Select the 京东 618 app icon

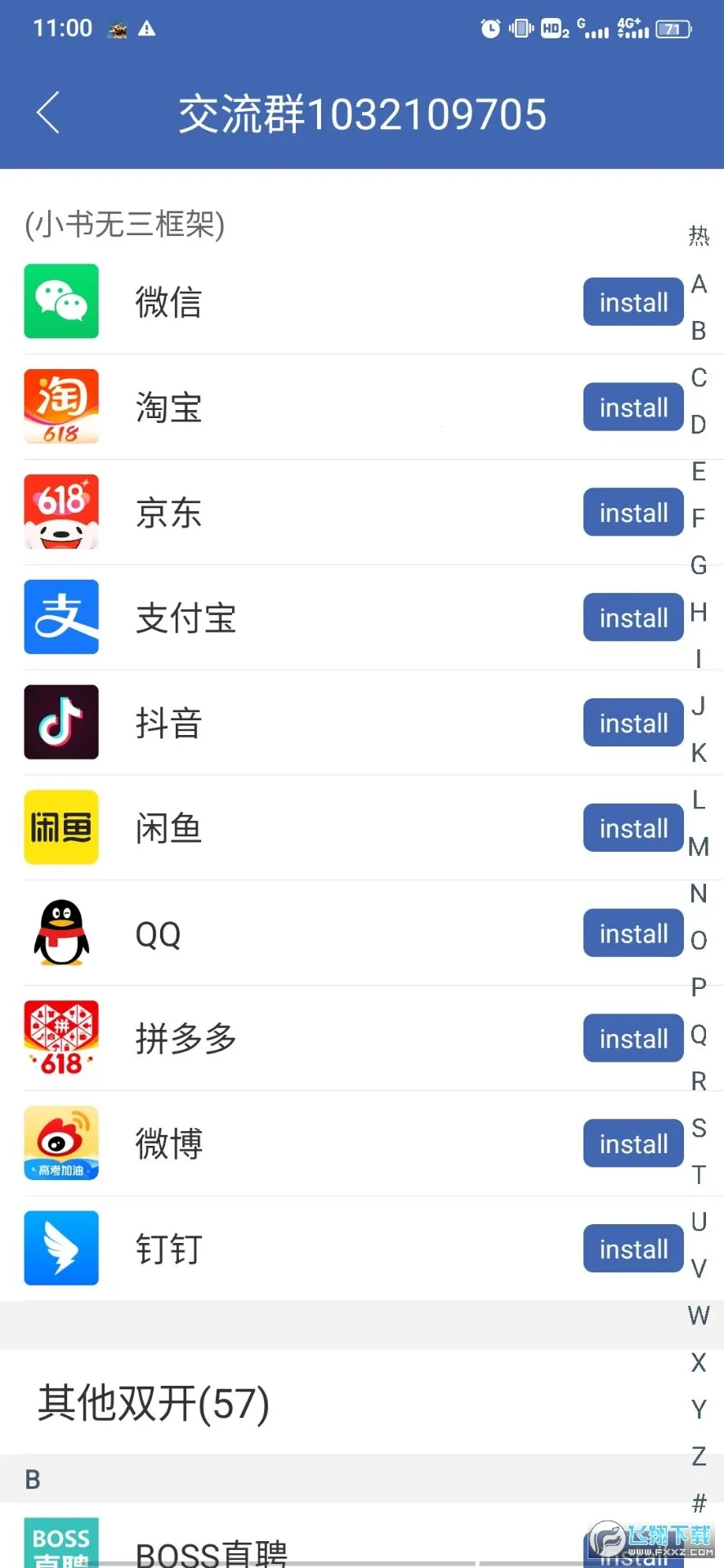(61, 511)
